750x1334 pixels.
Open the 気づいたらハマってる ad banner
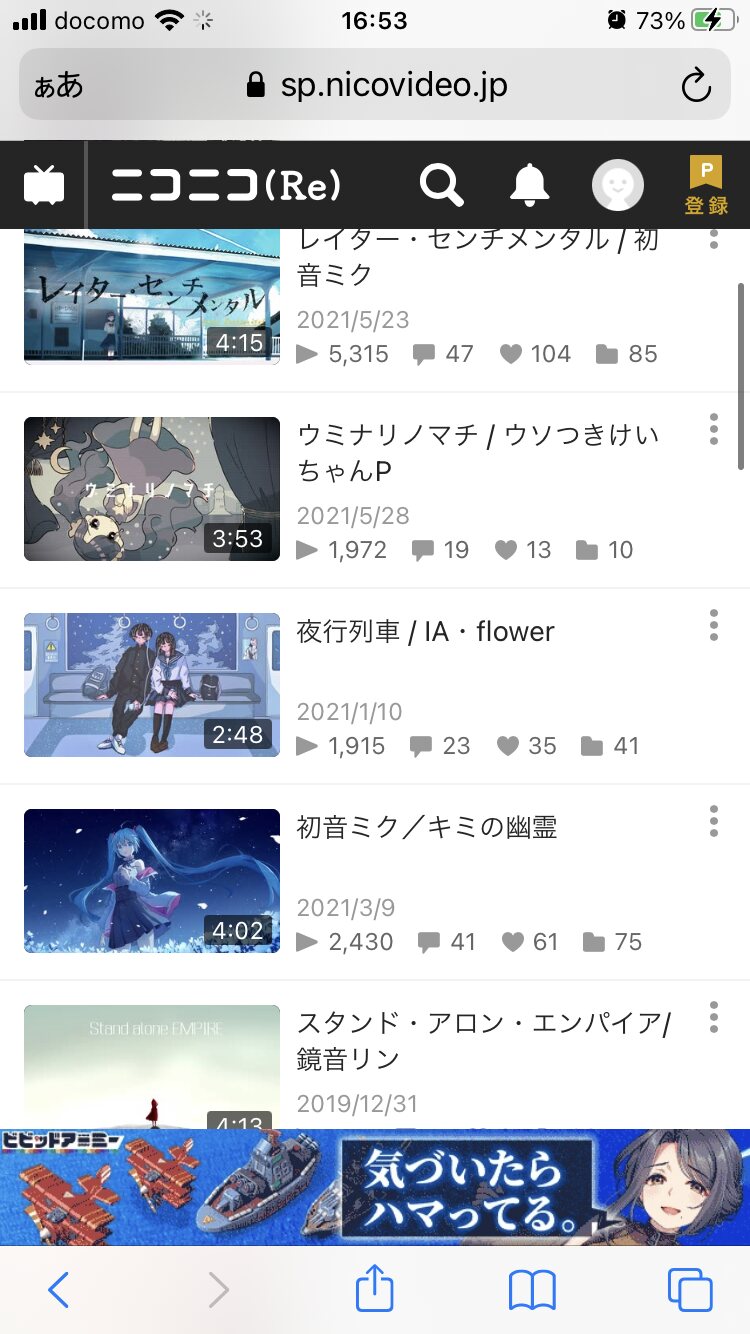point(375,1187)
